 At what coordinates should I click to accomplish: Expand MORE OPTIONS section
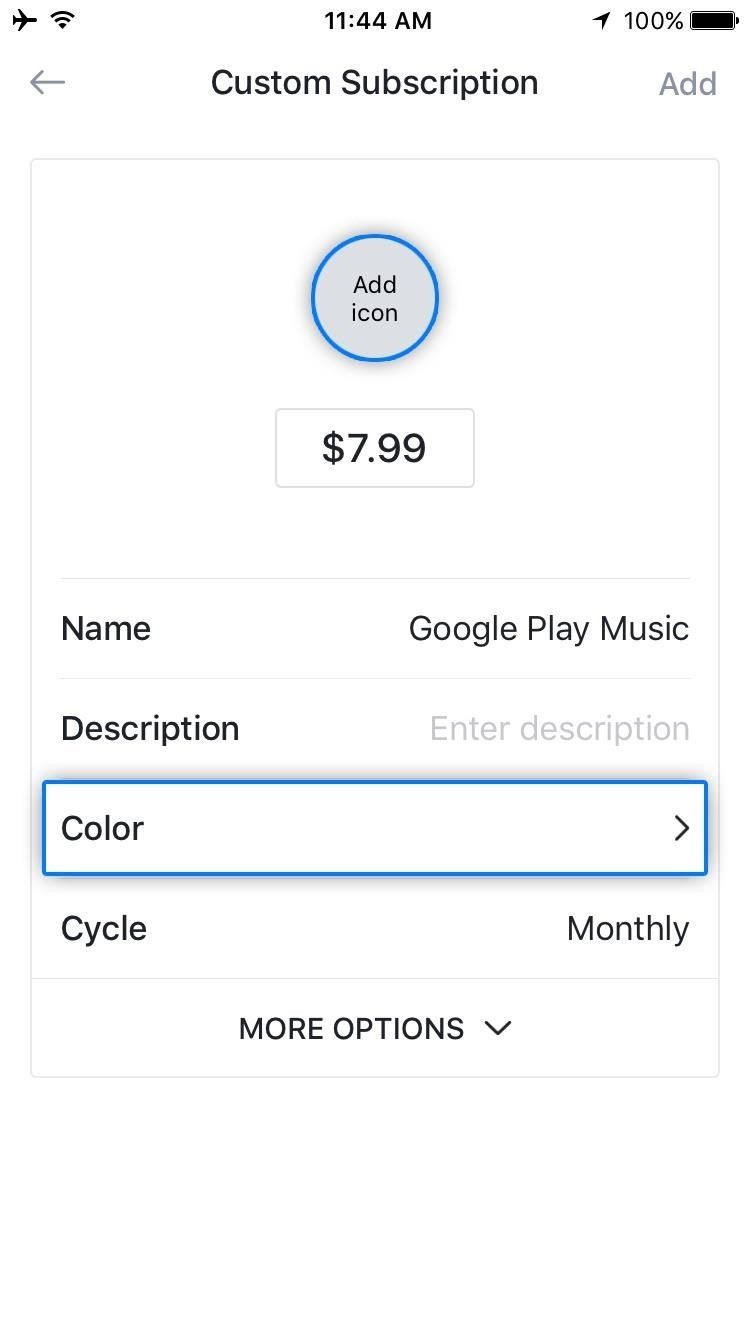pyautogui.click(x=351, y=1028)
